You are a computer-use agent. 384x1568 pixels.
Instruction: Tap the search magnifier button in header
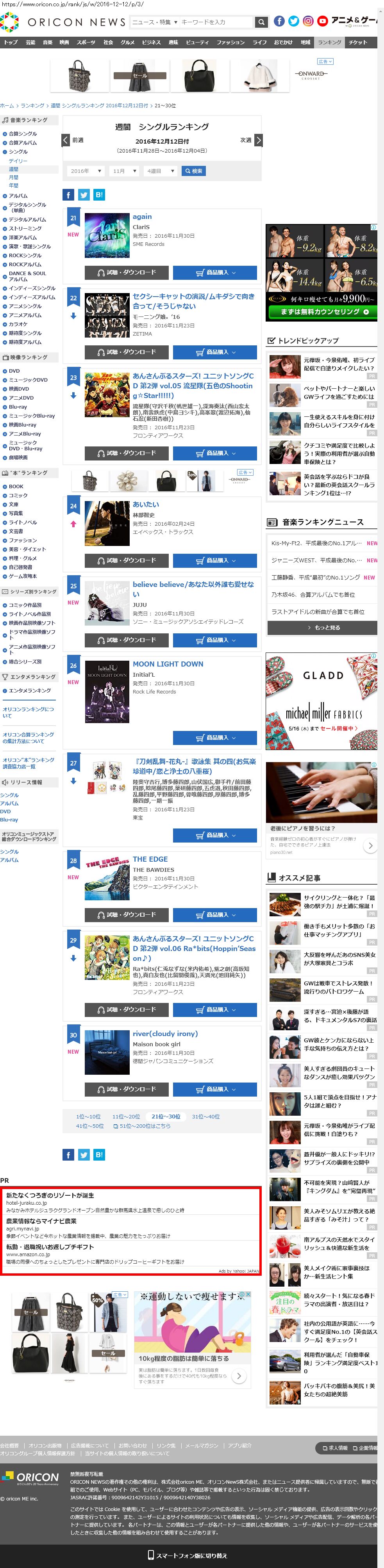(x=261, y=22)
